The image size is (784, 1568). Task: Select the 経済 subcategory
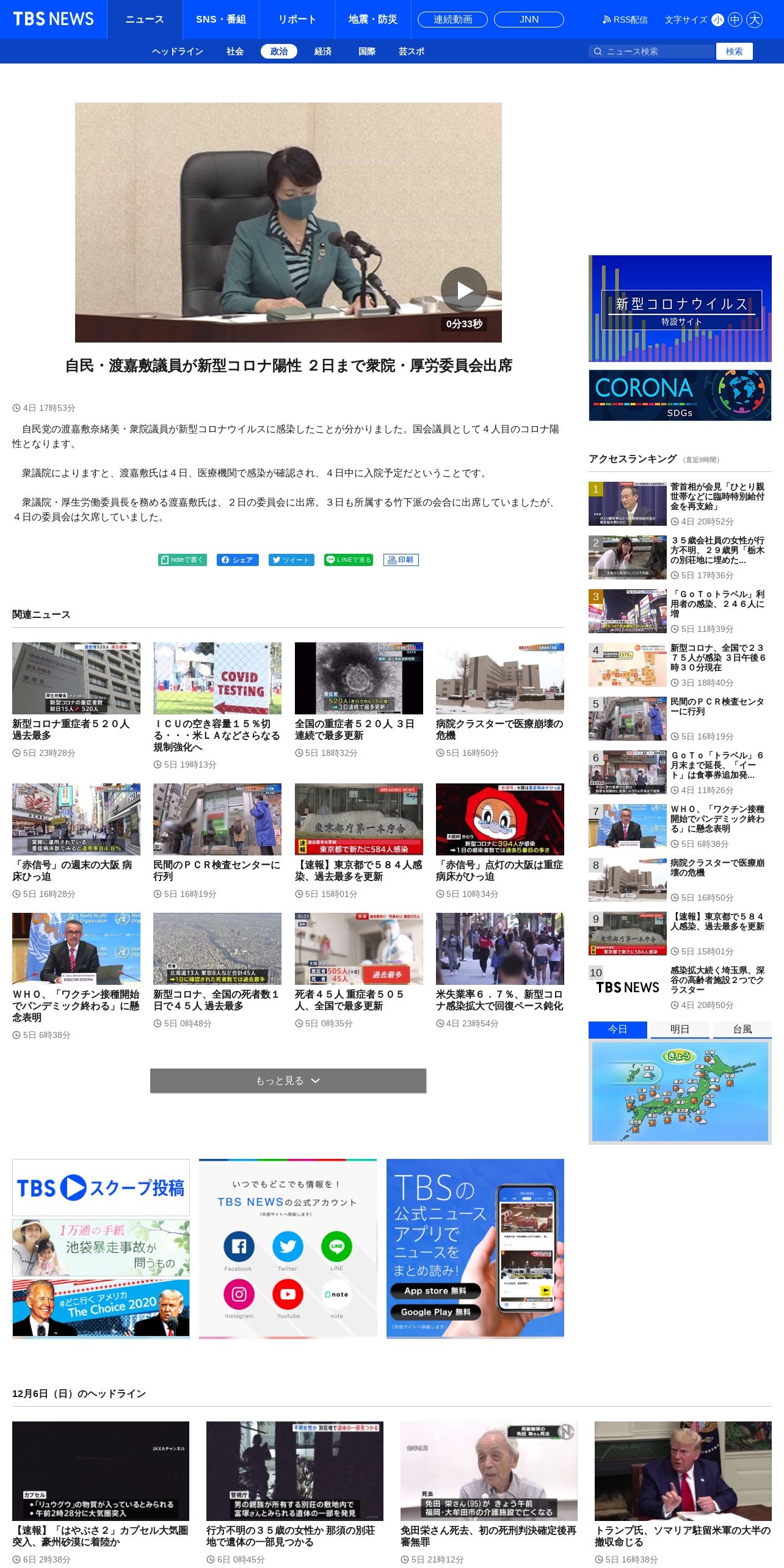tap(323, 51)
